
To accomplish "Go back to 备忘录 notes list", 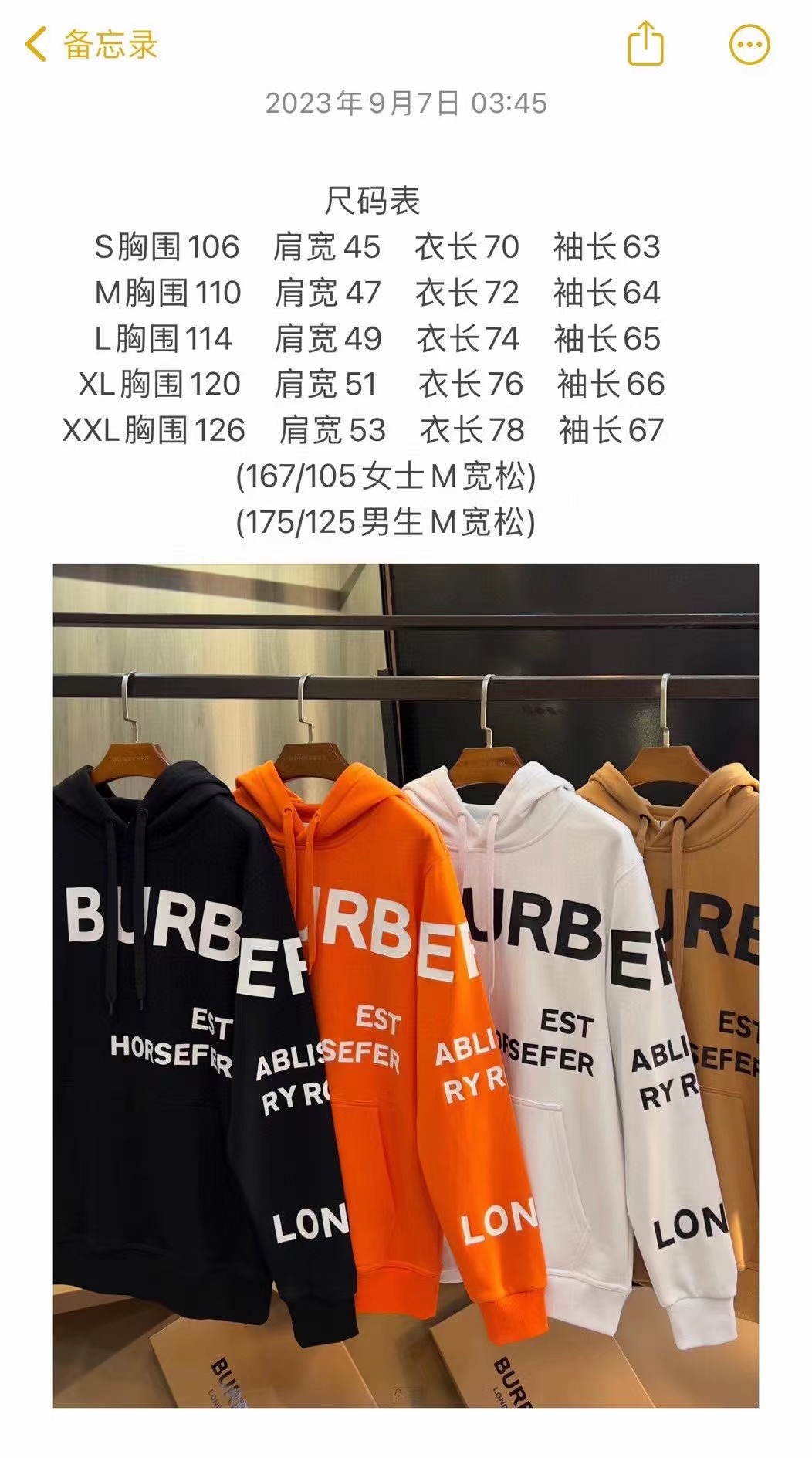I will coord(91,45).
